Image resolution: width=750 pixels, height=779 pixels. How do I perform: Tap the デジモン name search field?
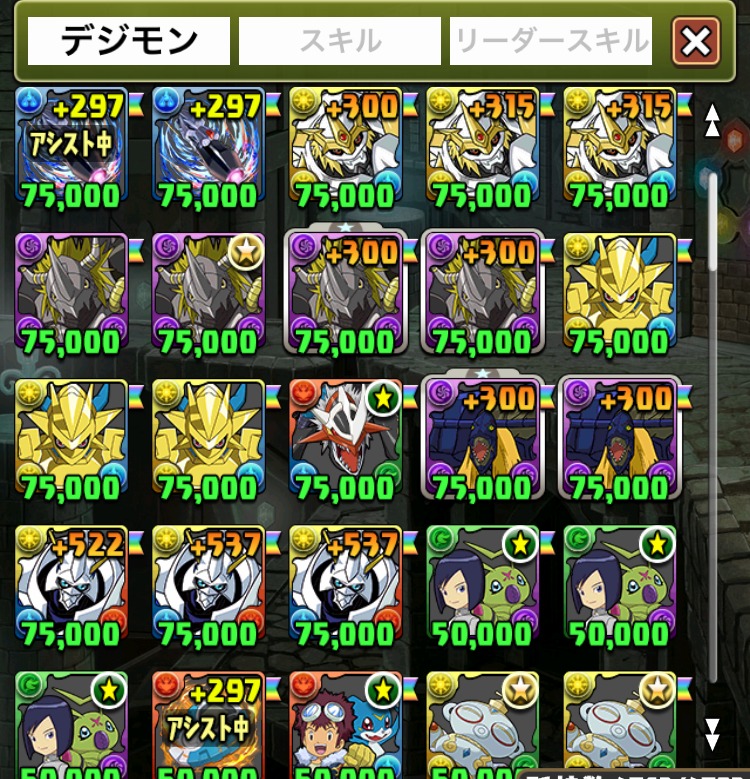pos(128,41)
